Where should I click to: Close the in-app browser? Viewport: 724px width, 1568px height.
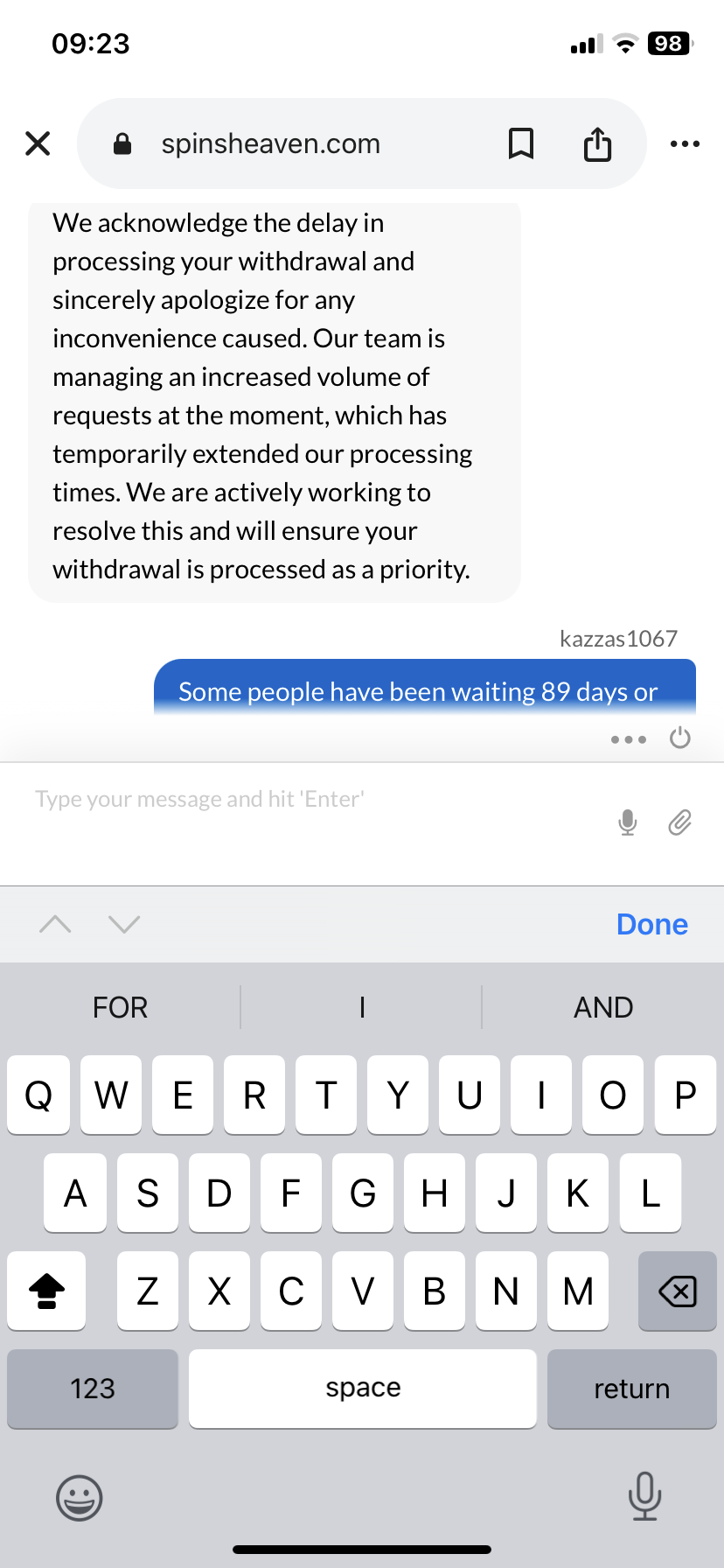point(38,143)
